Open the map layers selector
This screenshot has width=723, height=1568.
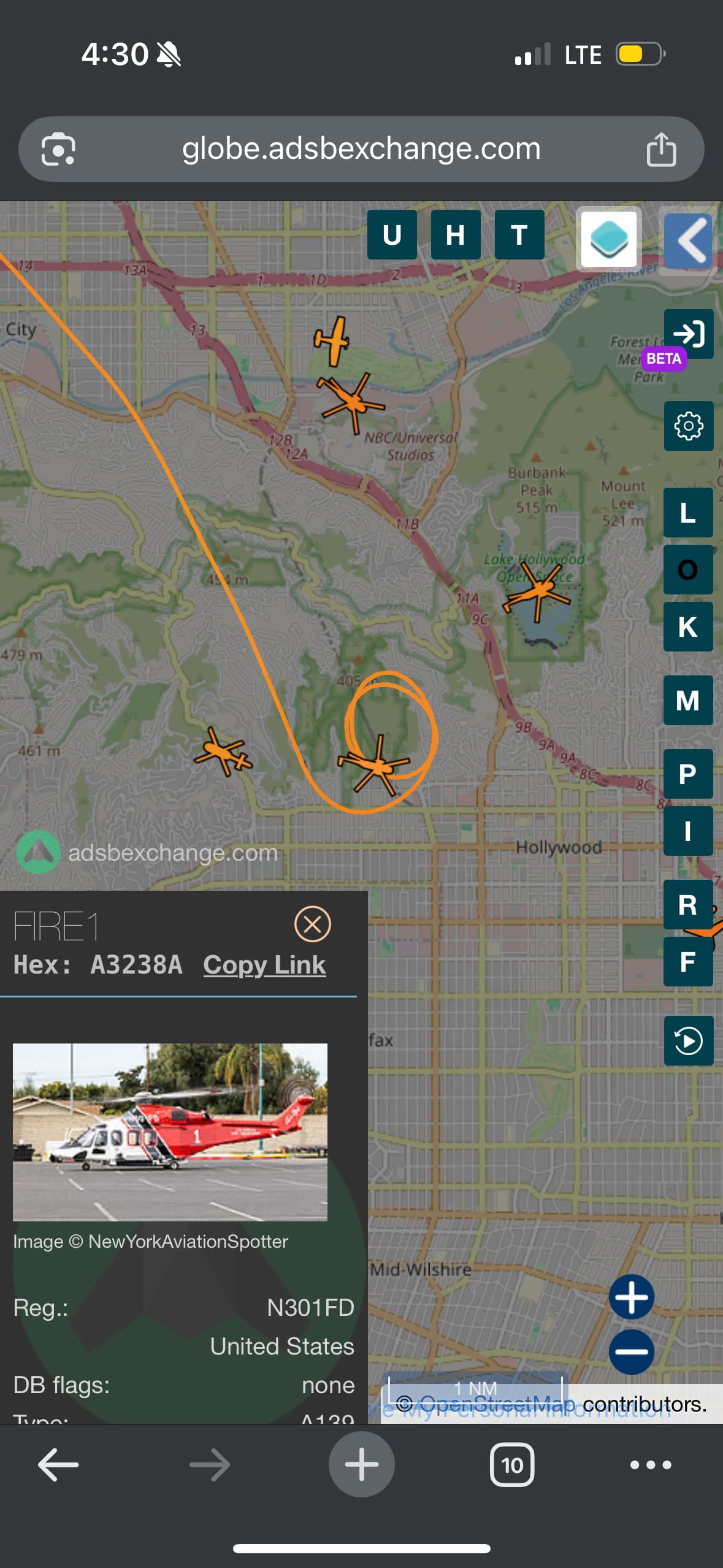click(x=608, y=239)
